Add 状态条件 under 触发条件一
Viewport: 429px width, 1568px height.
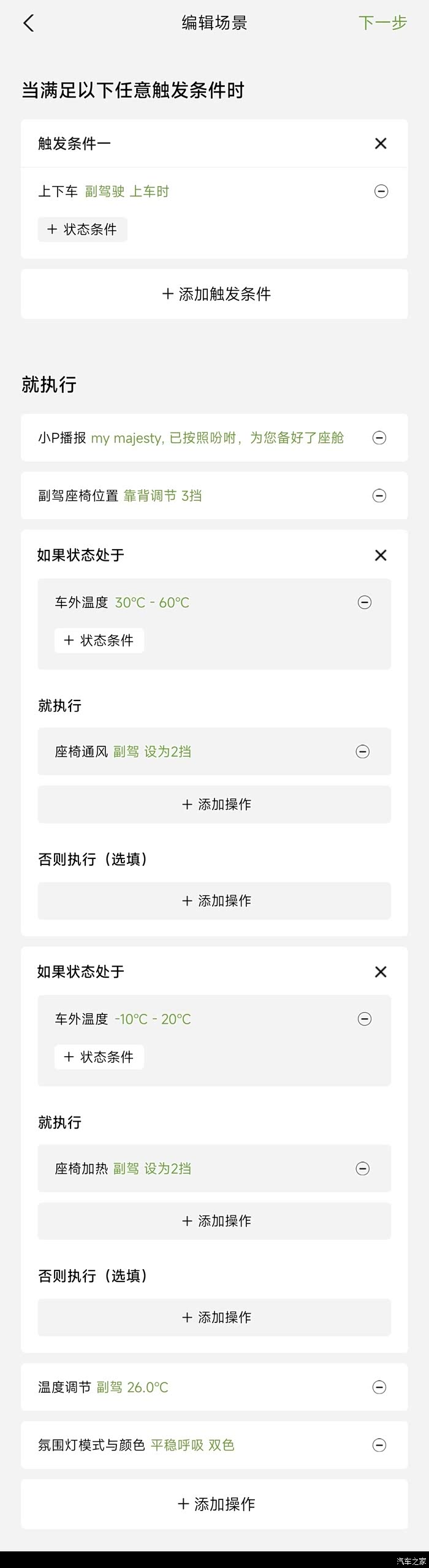(x=82, y=230)
